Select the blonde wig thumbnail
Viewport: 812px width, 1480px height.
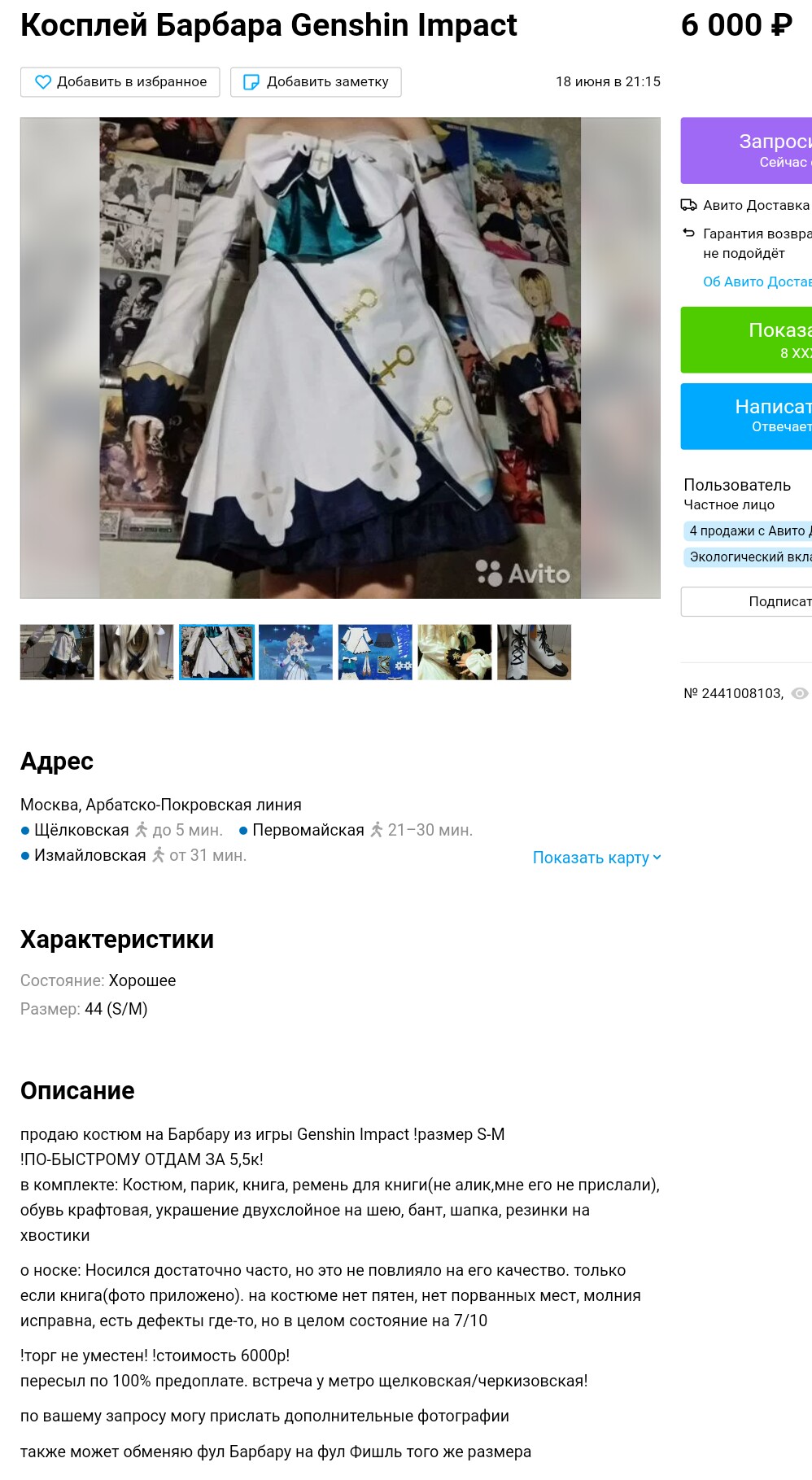[x=137, y=652]
